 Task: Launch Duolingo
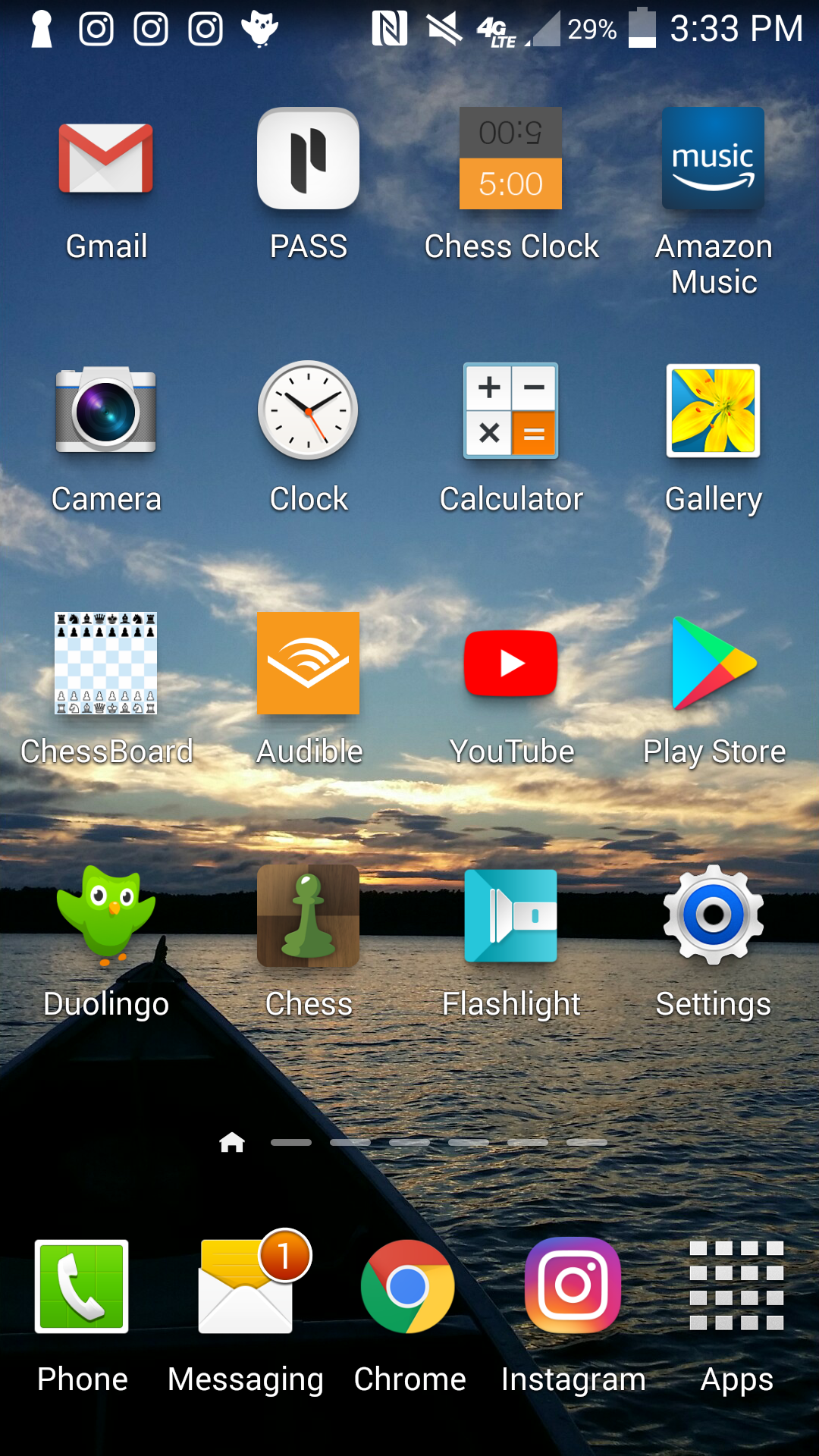106,915
